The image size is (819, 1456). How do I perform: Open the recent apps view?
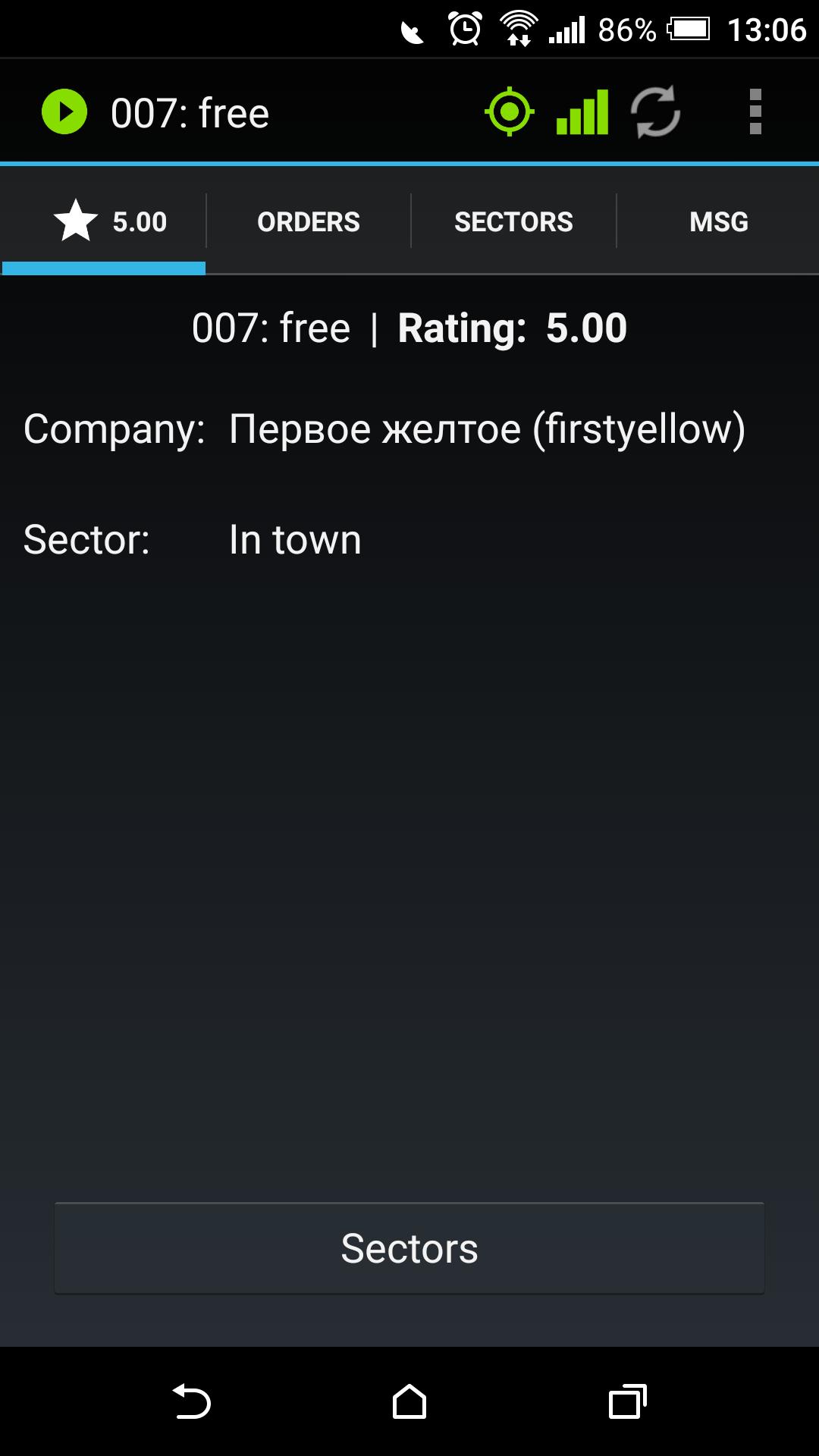[x=627, y=1401]
